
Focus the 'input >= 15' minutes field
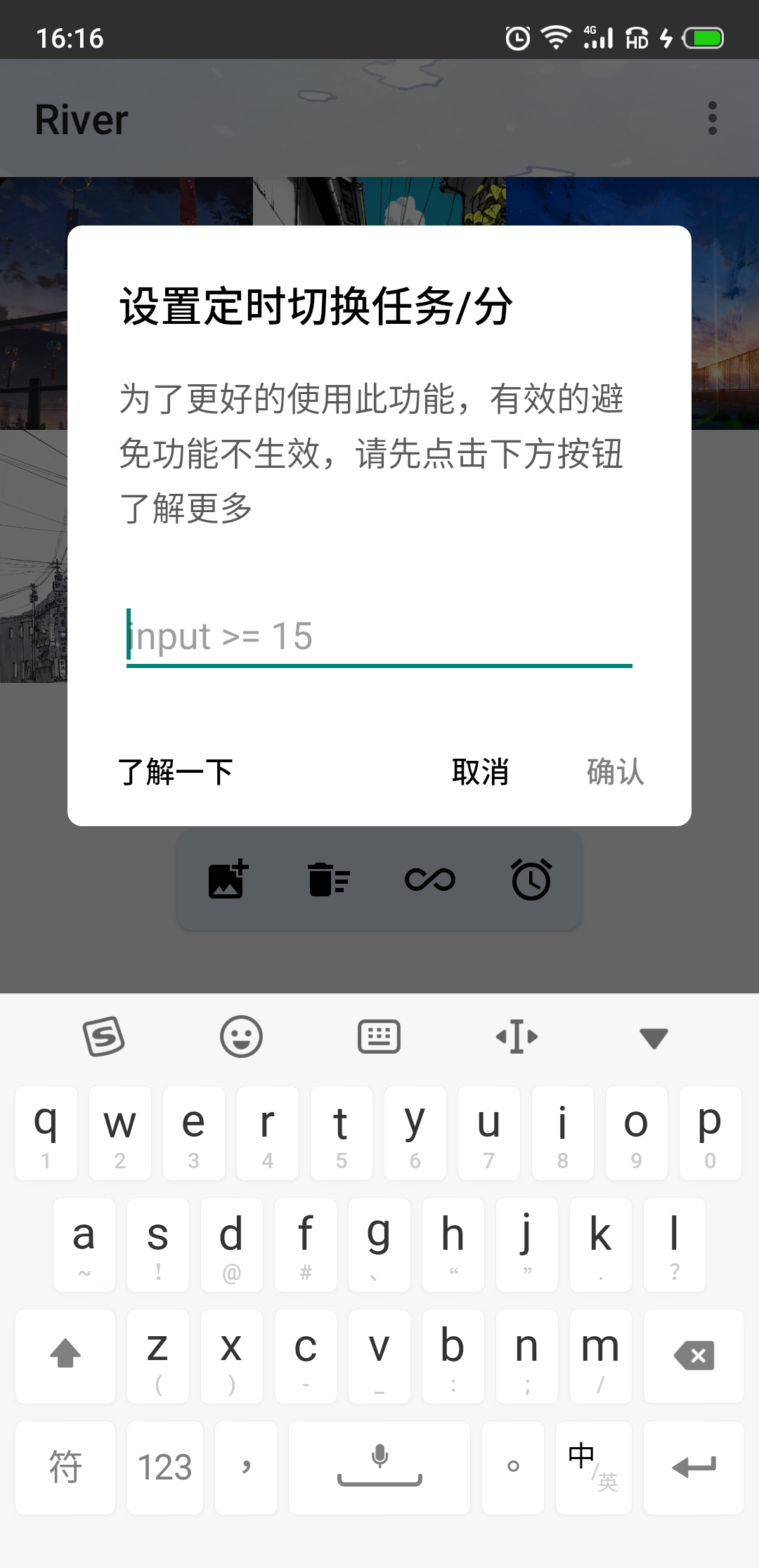379,636
